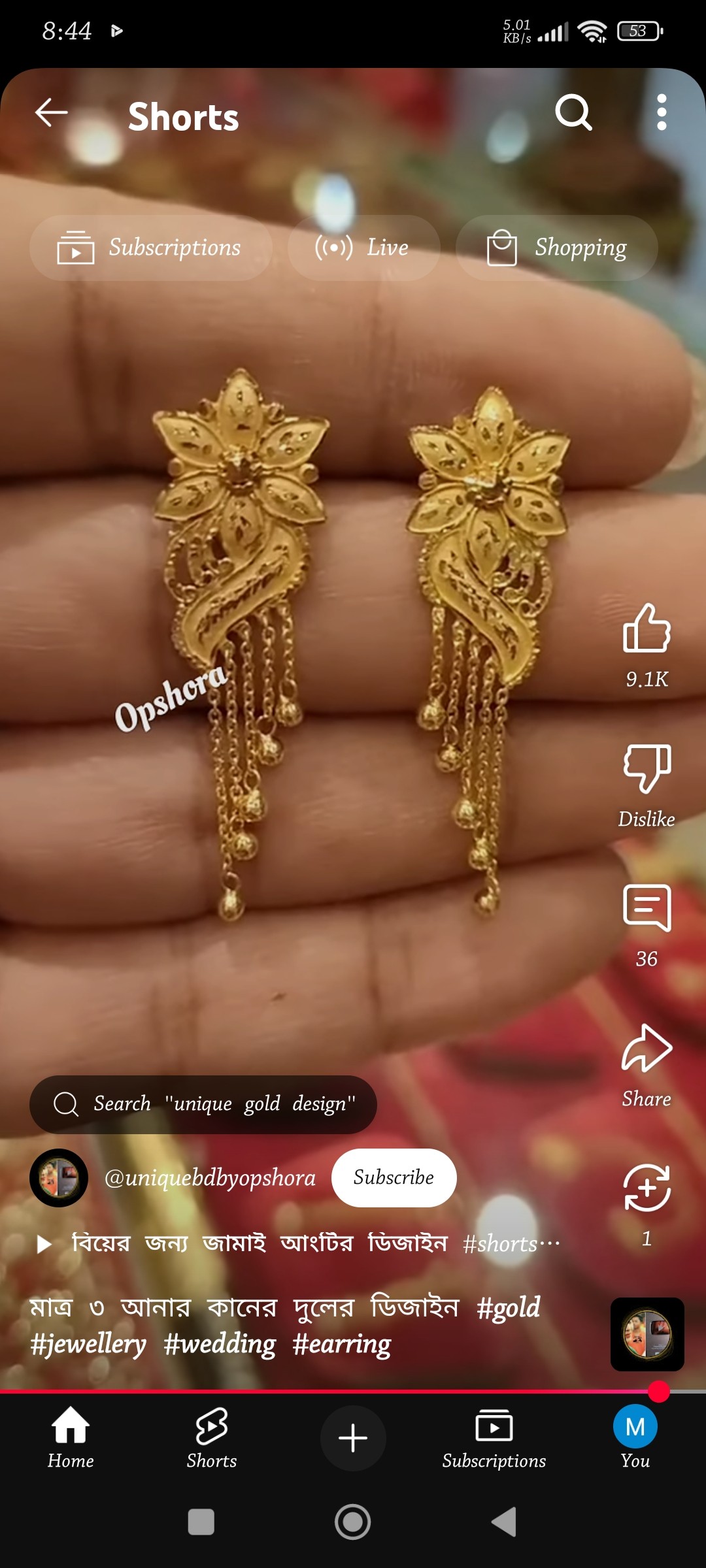Open the linked video below the channel
706x1568 pixels.
pos(301,1243)
